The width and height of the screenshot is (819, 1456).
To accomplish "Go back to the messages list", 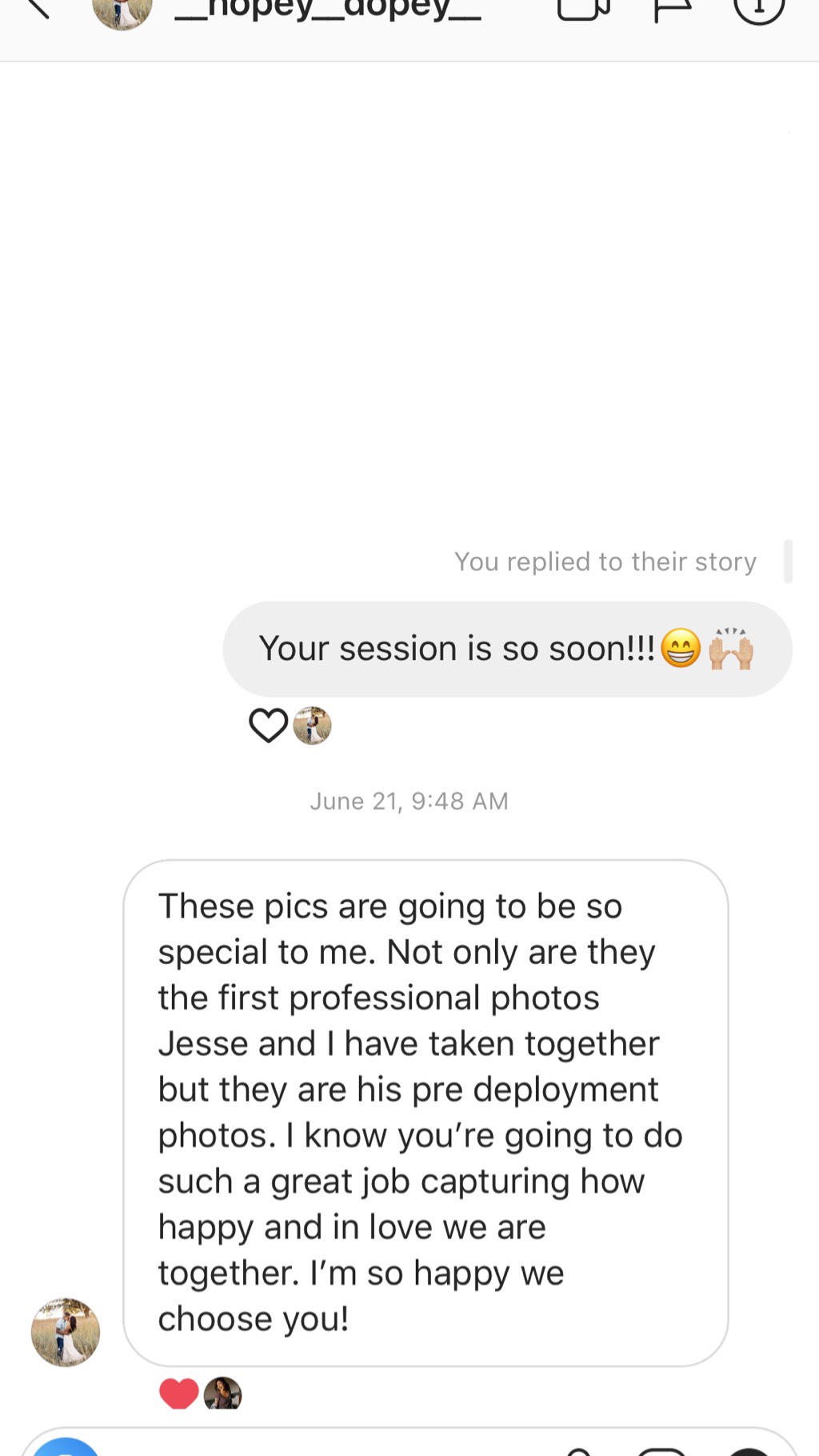I will coord(36,8).
